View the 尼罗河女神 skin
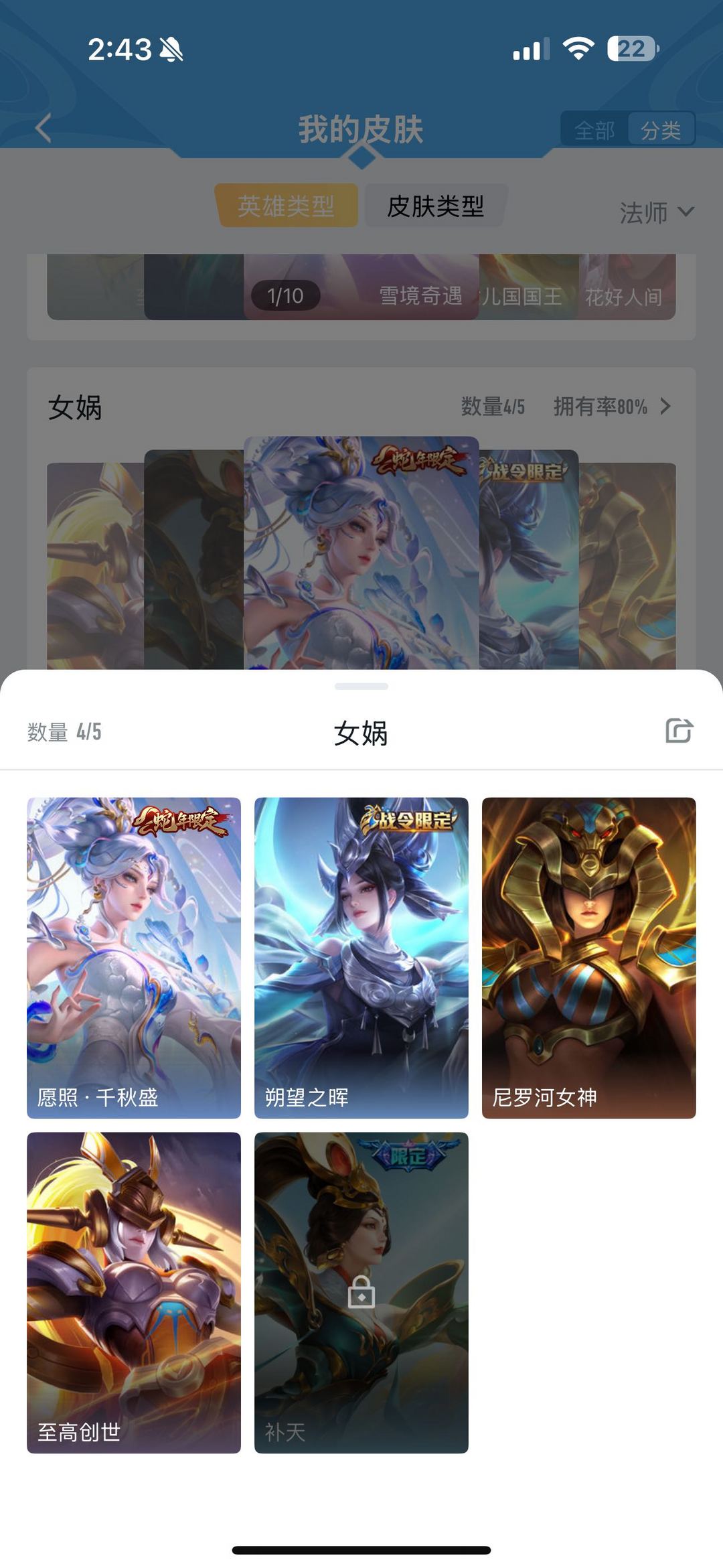Image resolution: width=723 pixels, height=1568 pixels. point(589,957)
